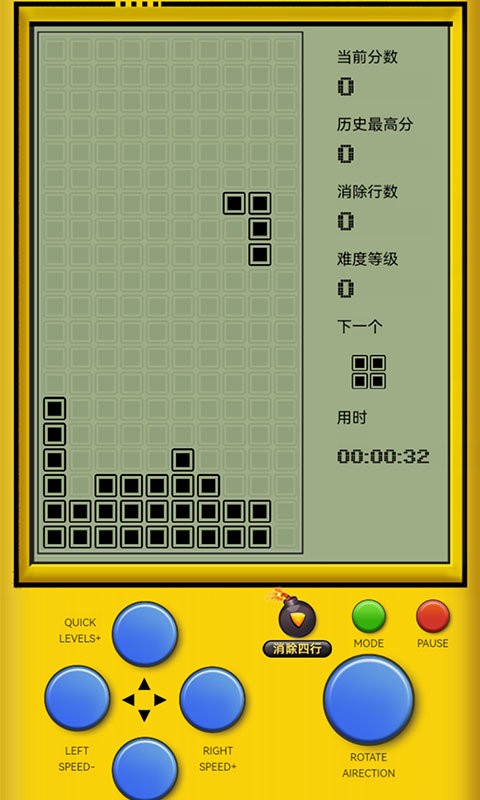480x800 pixels.
Task: Pause the game with the red button
Action: [x=433, y=616]
